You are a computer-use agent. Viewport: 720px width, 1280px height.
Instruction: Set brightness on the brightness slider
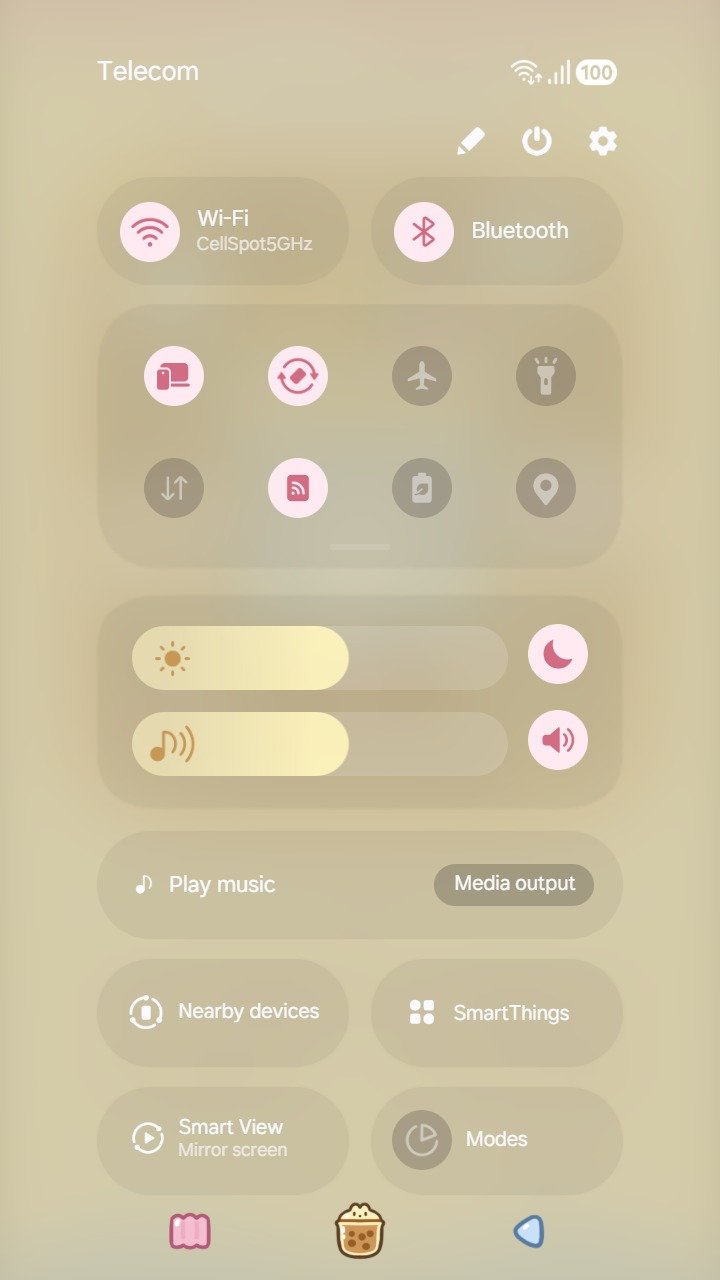[320, 658]
